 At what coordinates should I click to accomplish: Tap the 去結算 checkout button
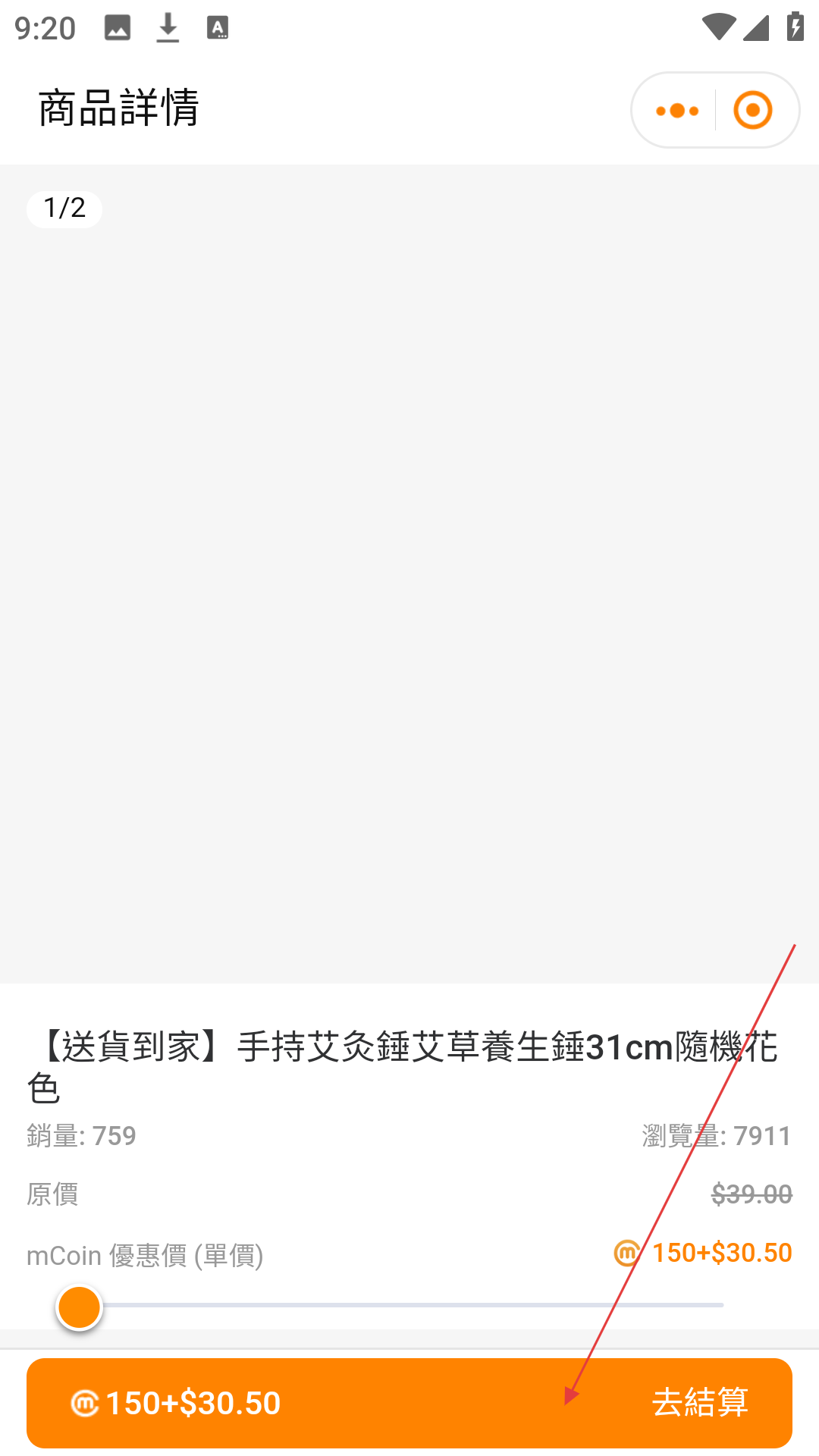[698, 1403]
